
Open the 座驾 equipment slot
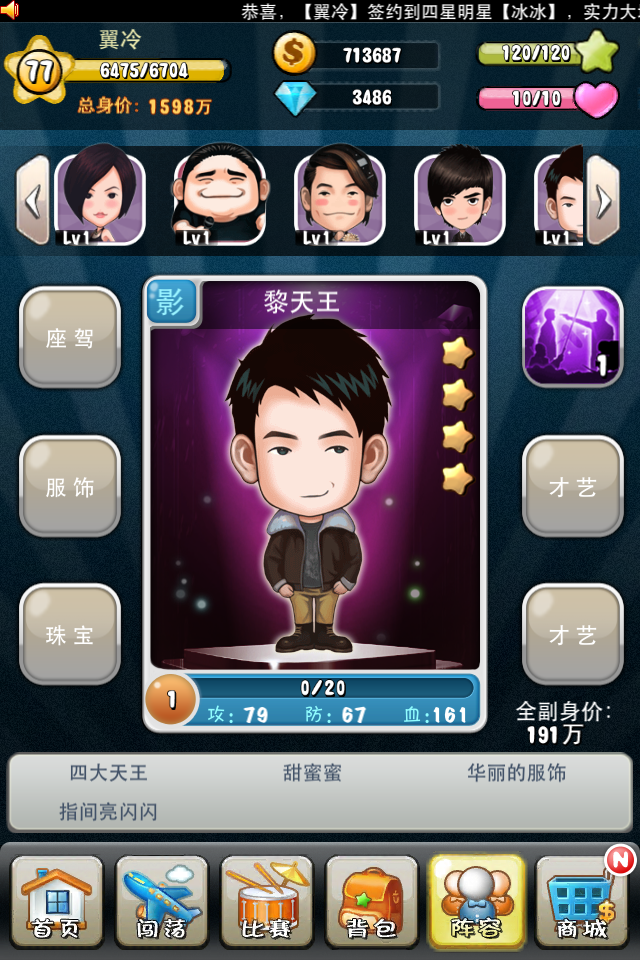[70, 338]
